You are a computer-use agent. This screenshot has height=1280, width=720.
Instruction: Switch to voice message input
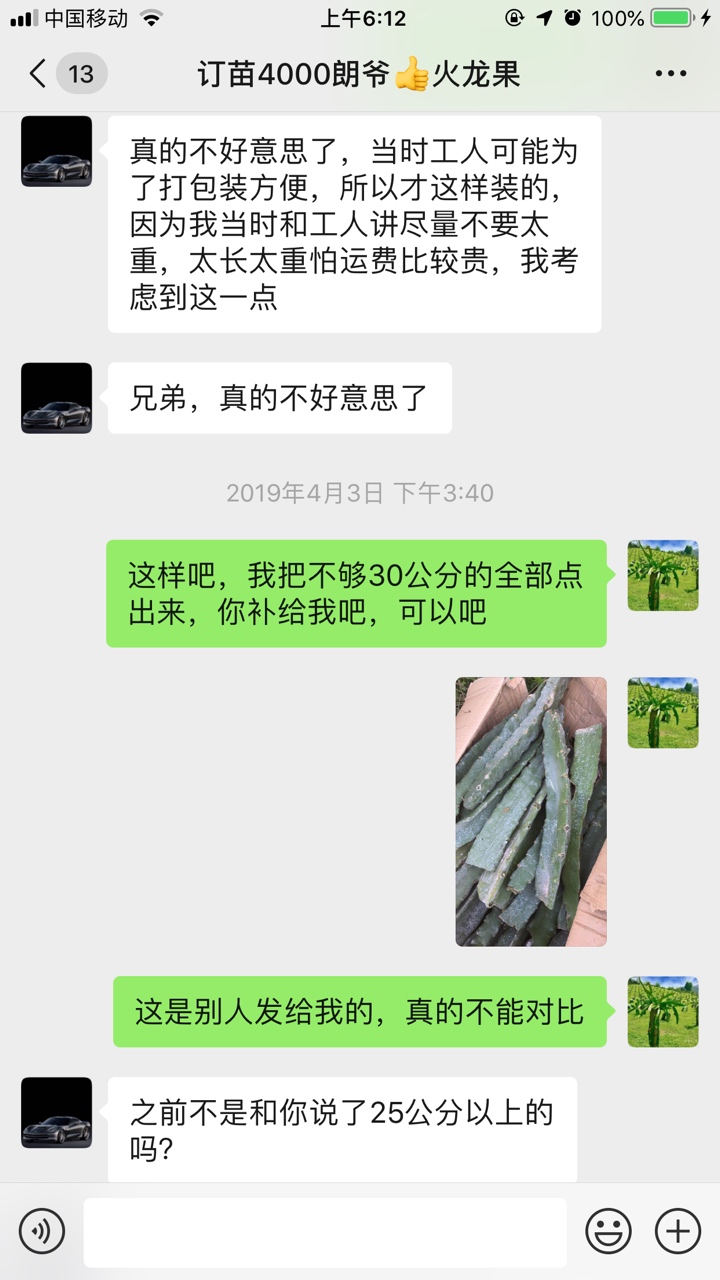tap(41, 1230)
